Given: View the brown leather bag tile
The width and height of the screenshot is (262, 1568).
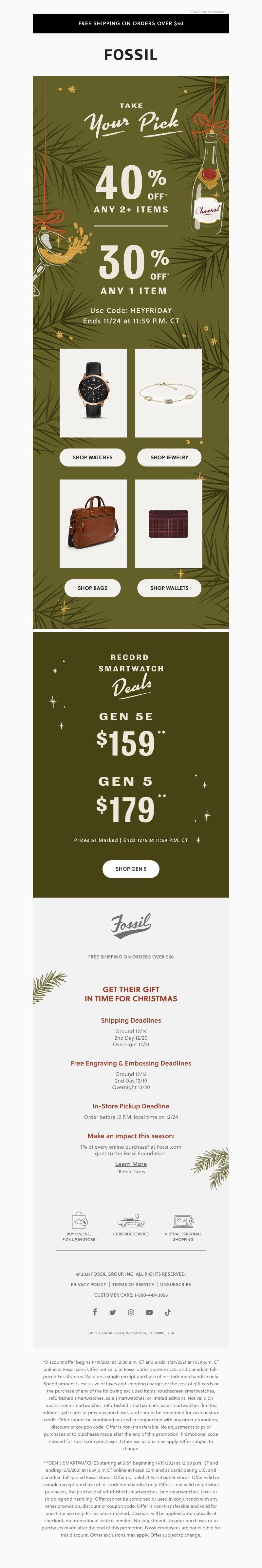Looking at the screenshot, I should (x=93, y=523).
